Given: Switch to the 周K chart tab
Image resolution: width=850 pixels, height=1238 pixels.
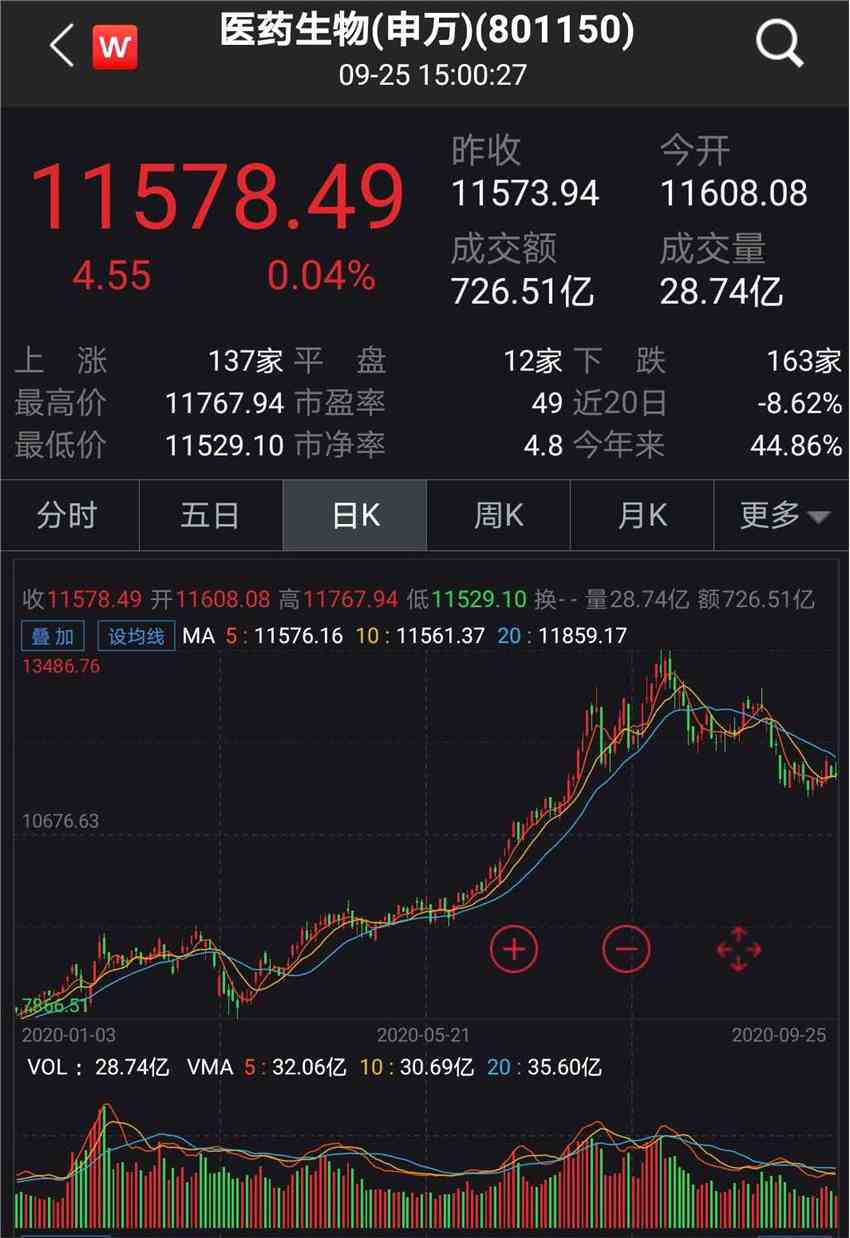Looking at the screenshot, I should pos(498,515).
